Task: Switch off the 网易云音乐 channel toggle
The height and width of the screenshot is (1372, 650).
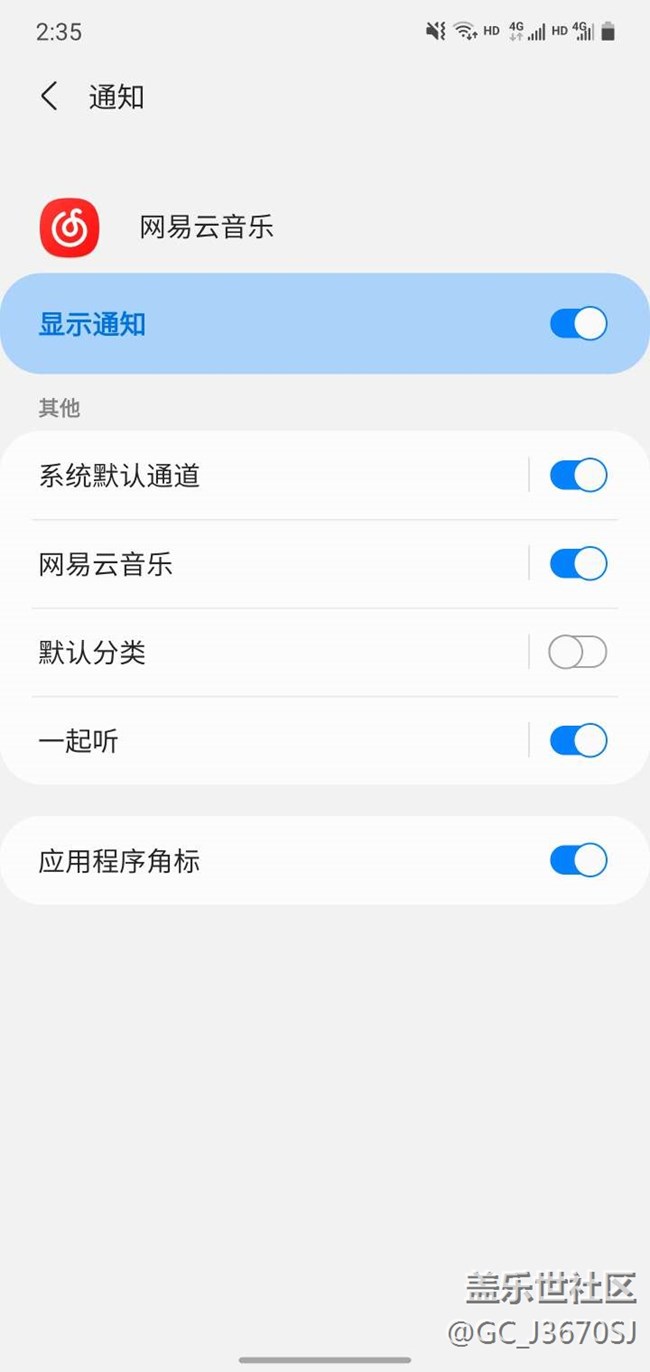Action: coord(578,564)
